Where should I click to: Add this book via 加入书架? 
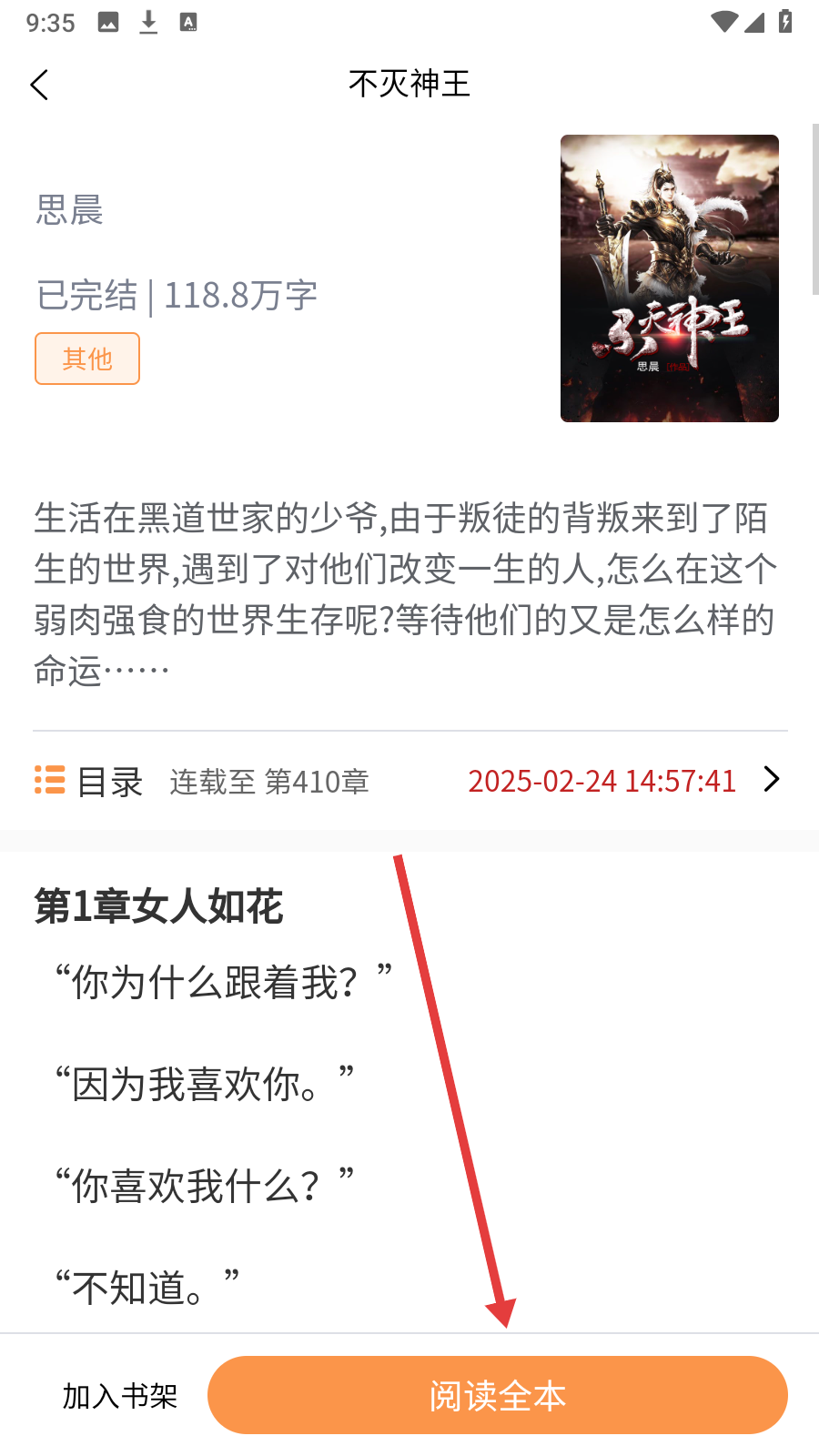(120, 1395)
